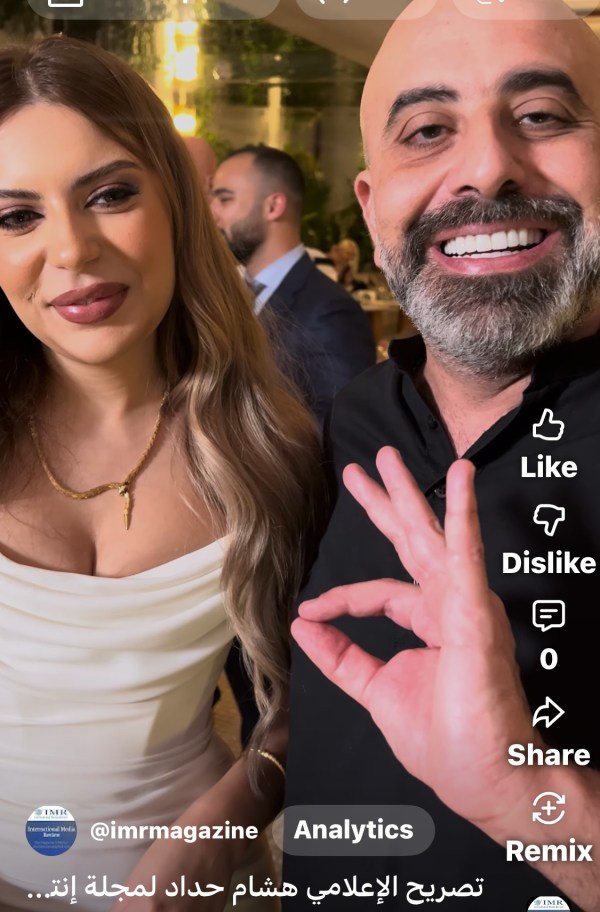This screenshot has width=600, height=912.
Task: Remix this Short
Action: pyautogui.click(x=548, y=809)
